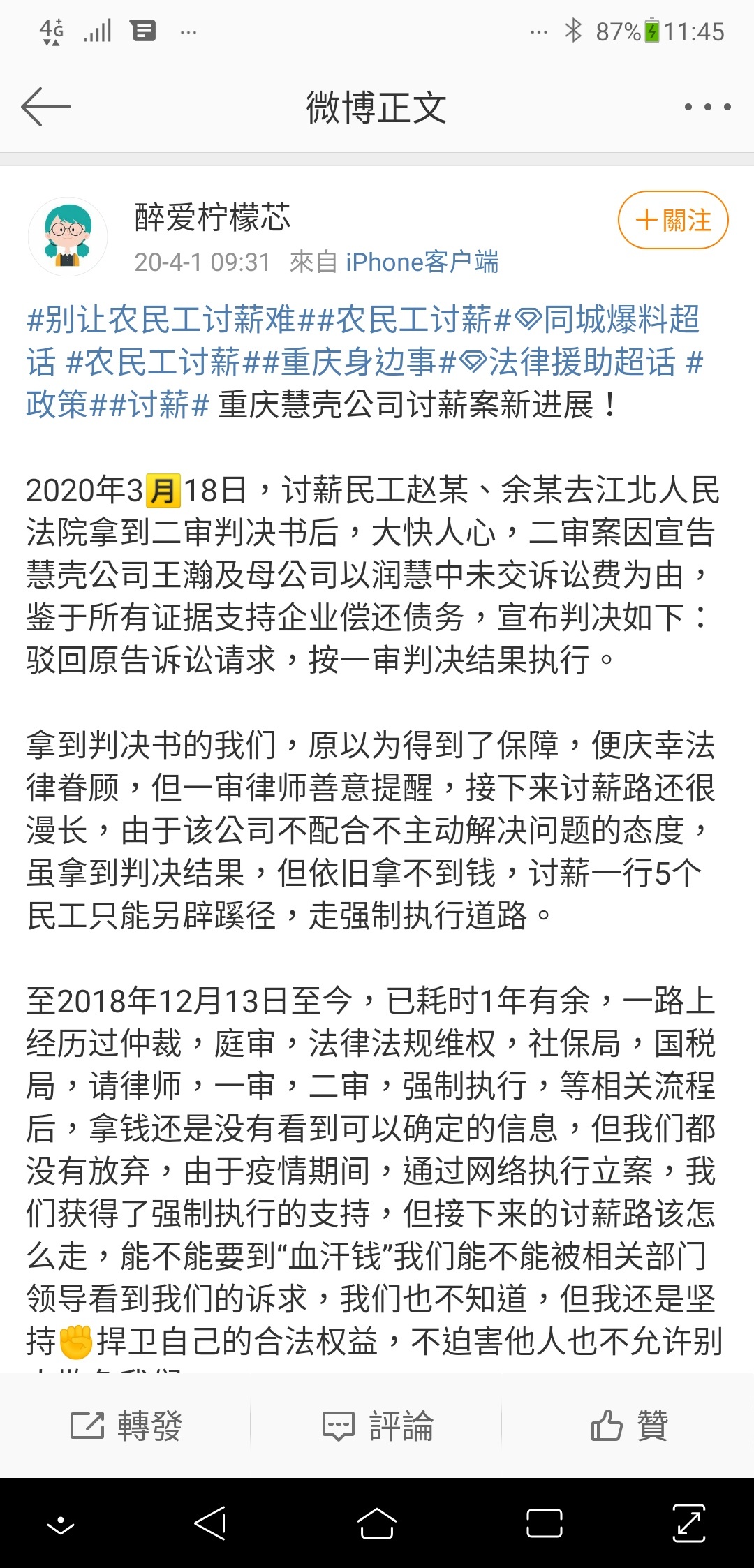Tap the system home button
The width and height of the screenshot is (754, 1568).
point(376,1523)
